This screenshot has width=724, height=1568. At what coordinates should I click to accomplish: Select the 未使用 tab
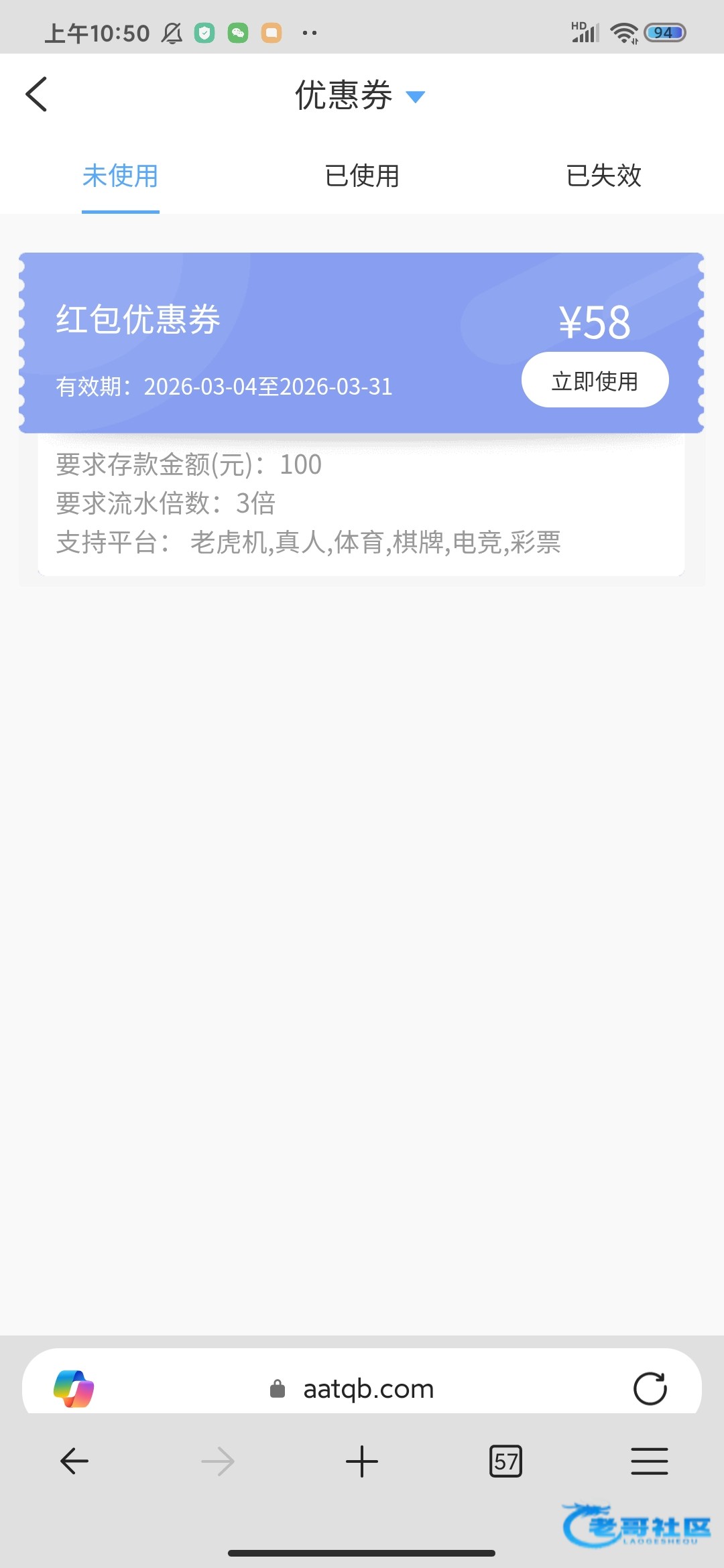pos(121,176)
